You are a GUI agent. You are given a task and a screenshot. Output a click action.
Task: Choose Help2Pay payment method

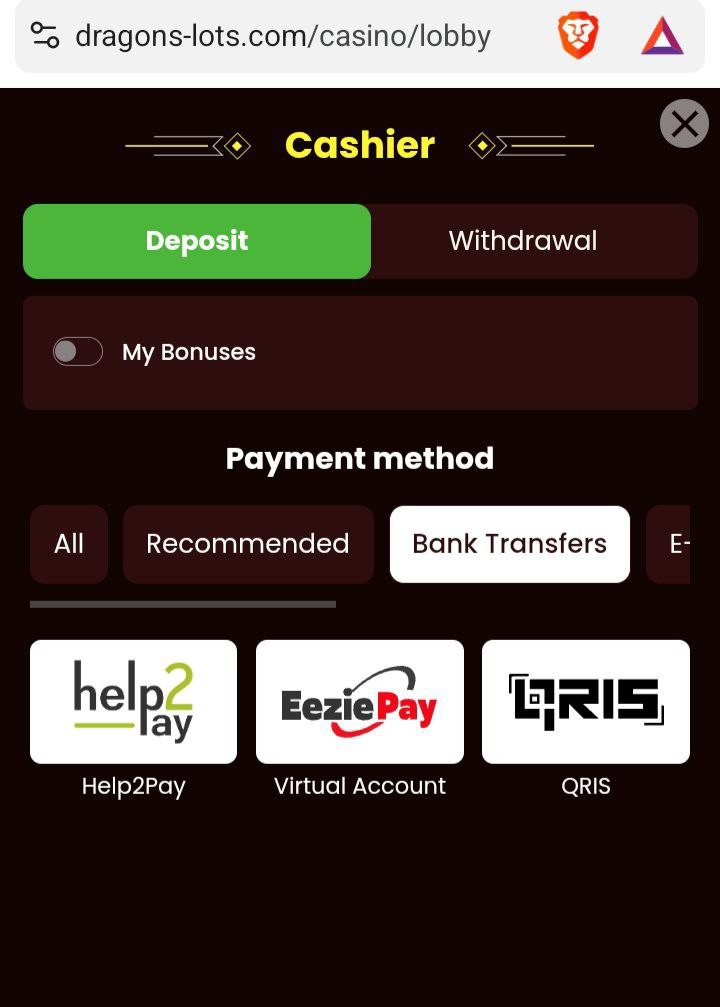pos(133,702)
